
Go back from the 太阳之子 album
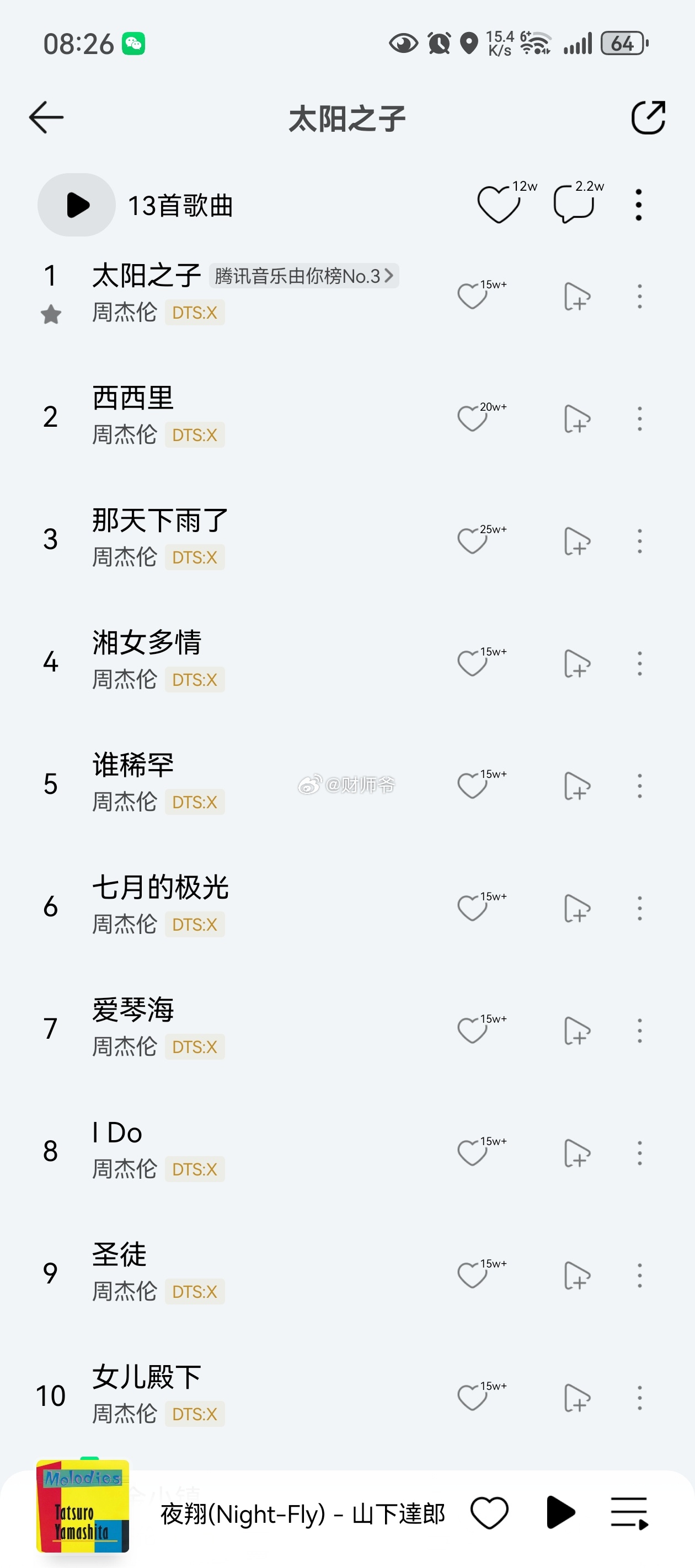click(46, 117)
